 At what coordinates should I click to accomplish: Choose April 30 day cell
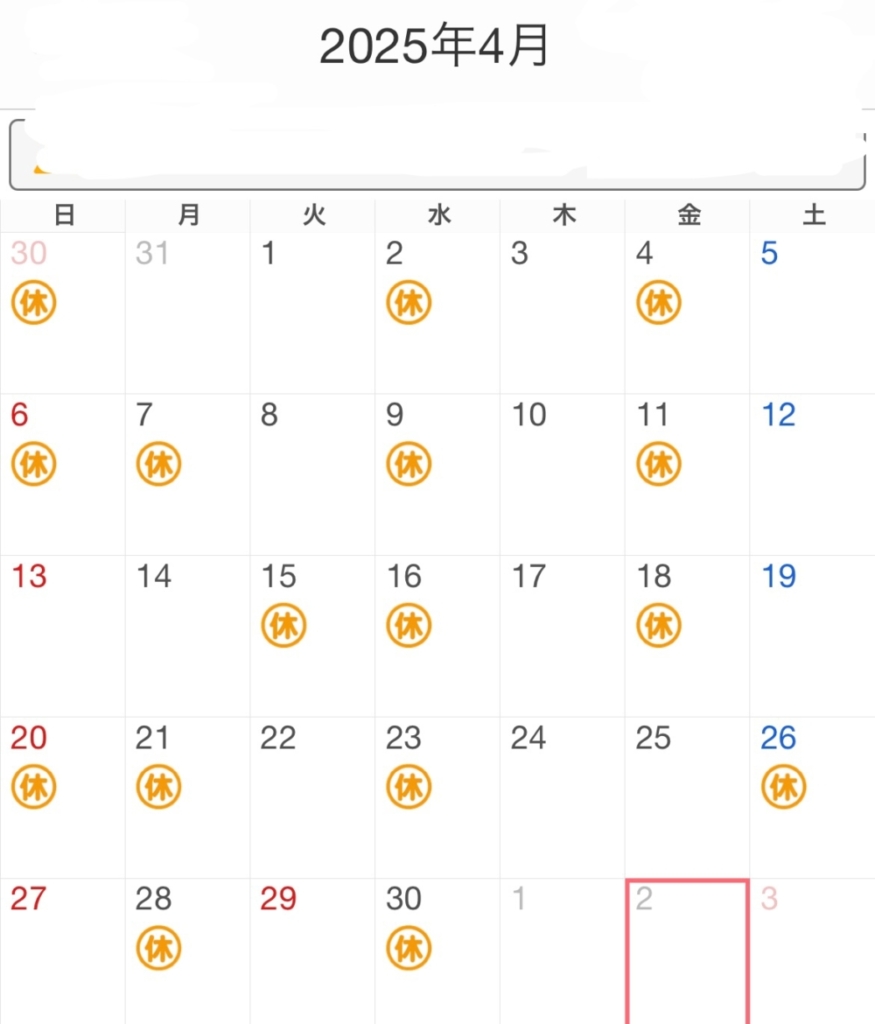pos(437,950)
